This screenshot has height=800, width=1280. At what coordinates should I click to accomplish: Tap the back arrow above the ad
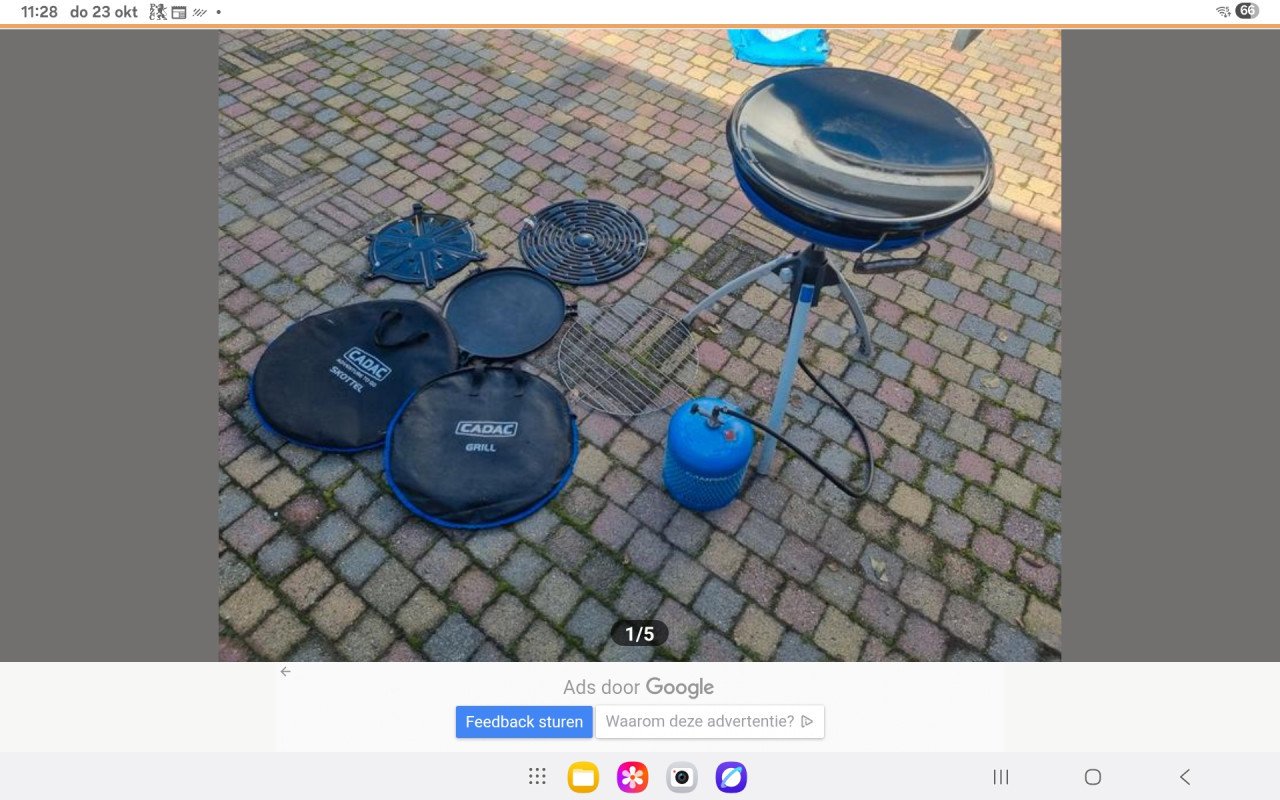point(286,672)
